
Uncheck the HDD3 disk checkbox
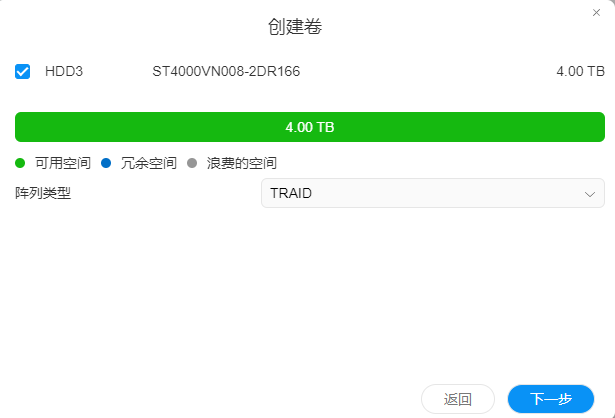(23, 72)
